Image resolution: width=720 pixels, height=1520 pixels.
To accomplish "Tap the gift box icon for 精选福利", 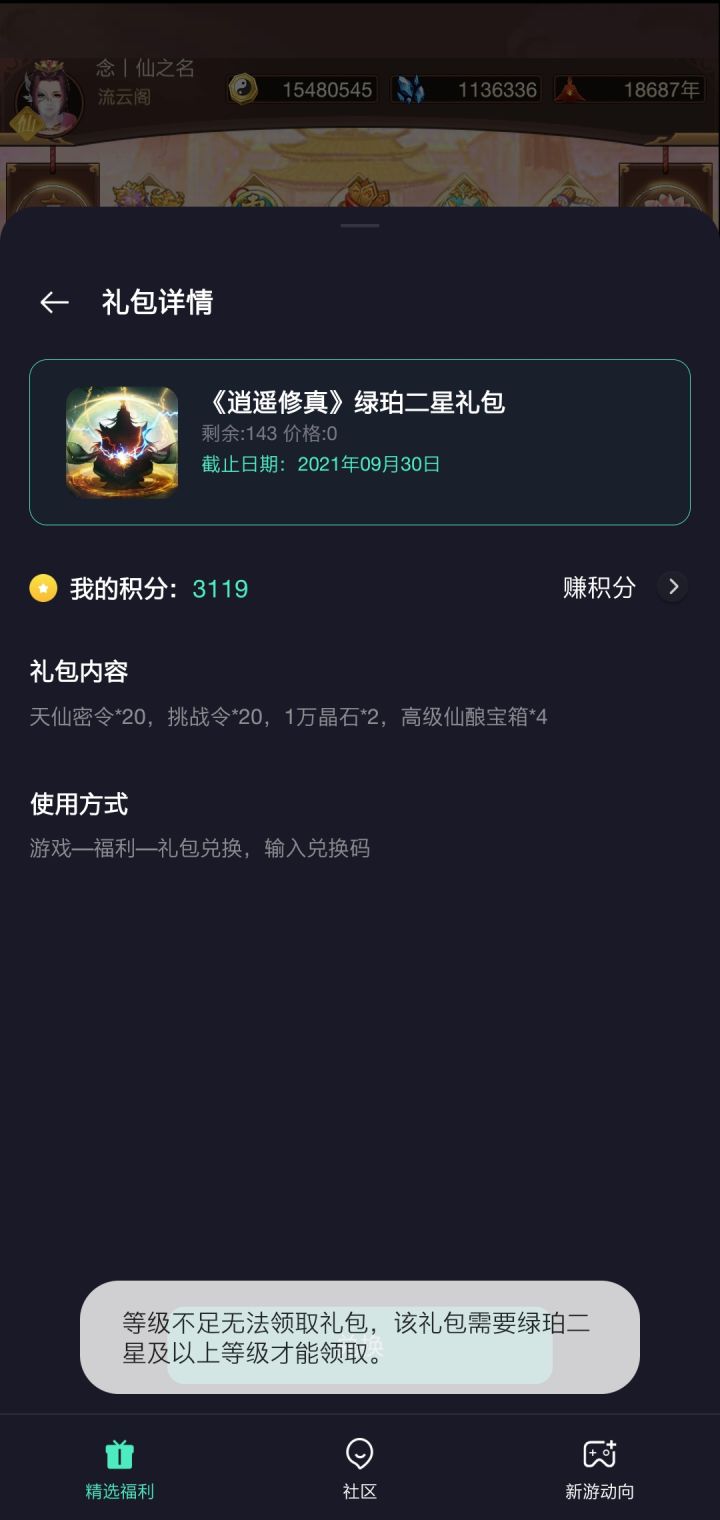I will pyautogui.click(x=120, y=1455).
